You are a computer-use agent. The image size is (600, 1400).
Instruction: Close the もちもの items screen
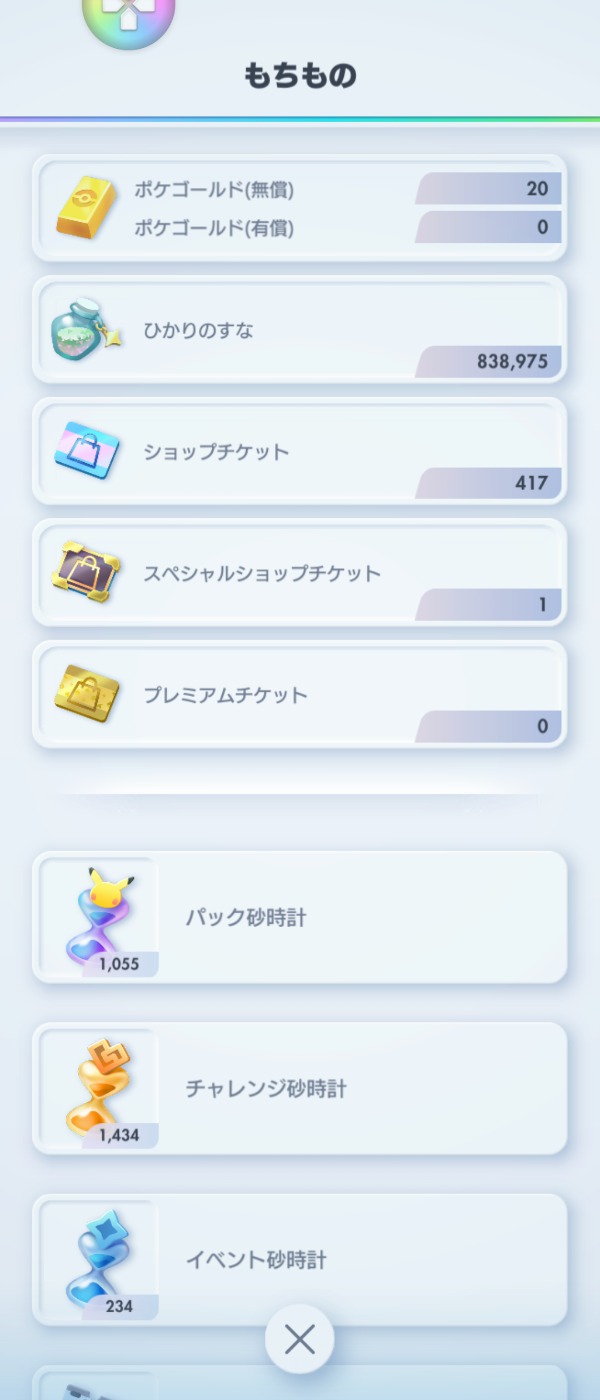(300, 1339)
